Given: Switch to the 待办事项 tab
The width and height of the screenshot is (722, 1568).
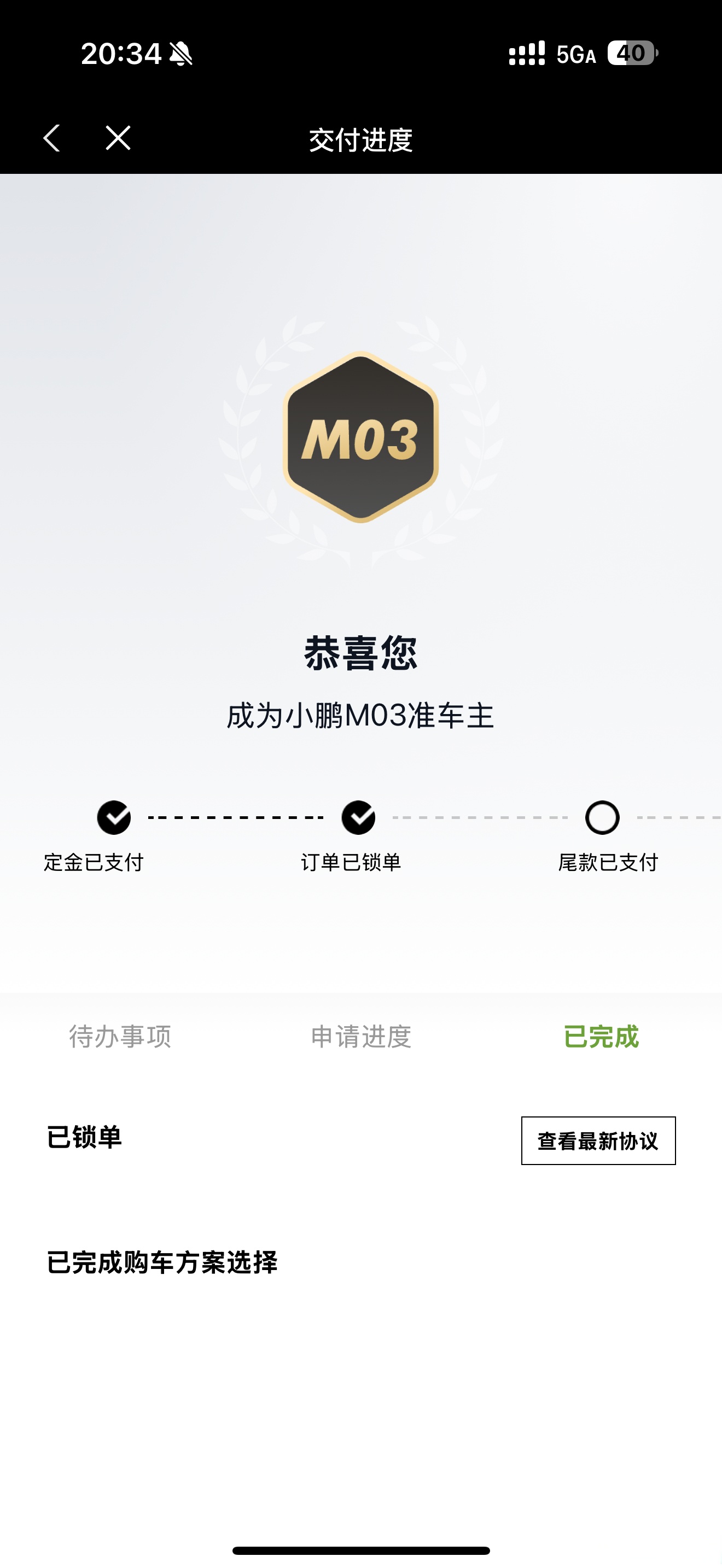Looking at the screenshot, I should [120, 1037].
